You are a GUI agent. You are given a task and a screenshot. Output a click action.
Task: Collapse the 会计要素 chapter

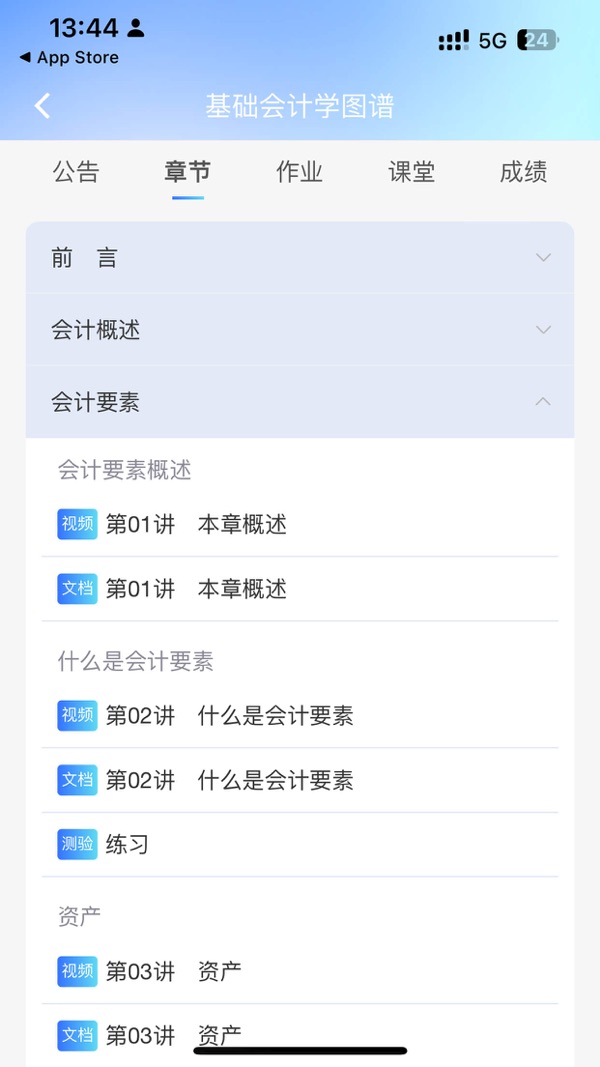[x=300, y=402]
